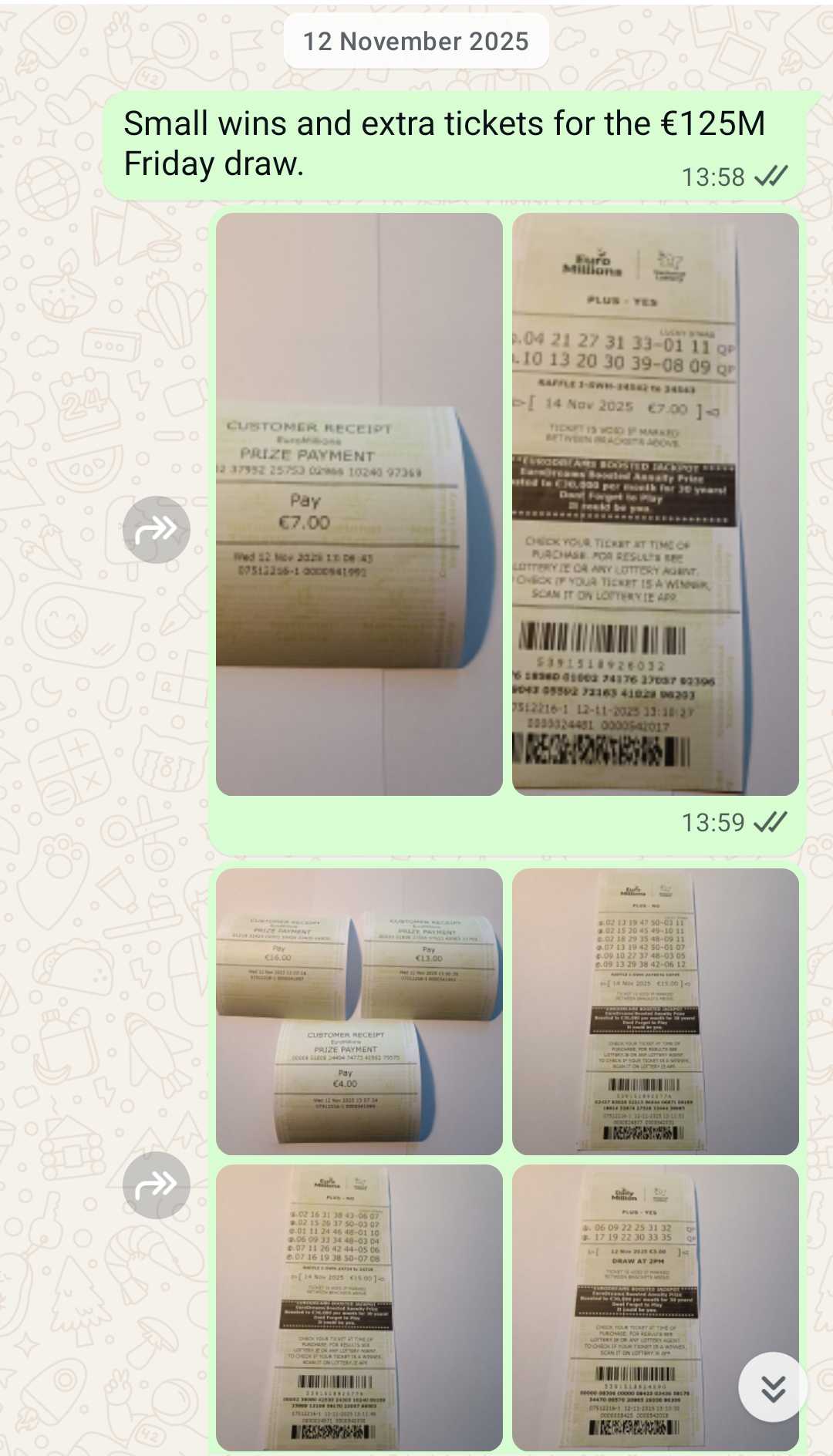The image size is (833, 1456).
Task: Open the ticket photo below the three receipts
Action: point(359,1307)
